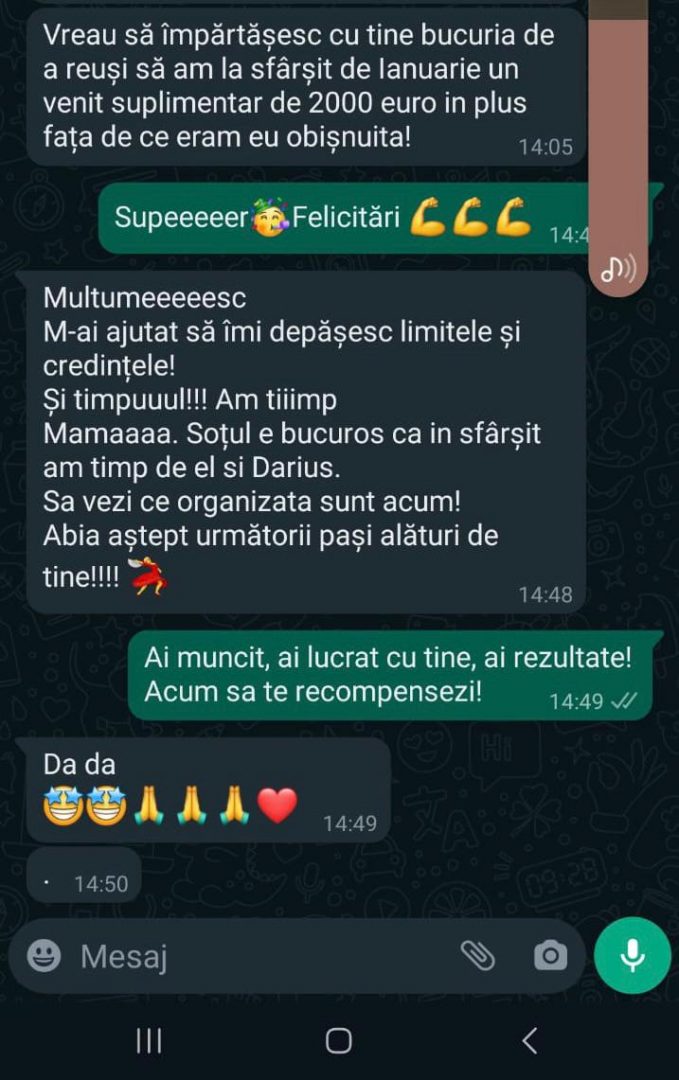Focus the Mesaj text field
679x1080 pixels.
(250, 957)
